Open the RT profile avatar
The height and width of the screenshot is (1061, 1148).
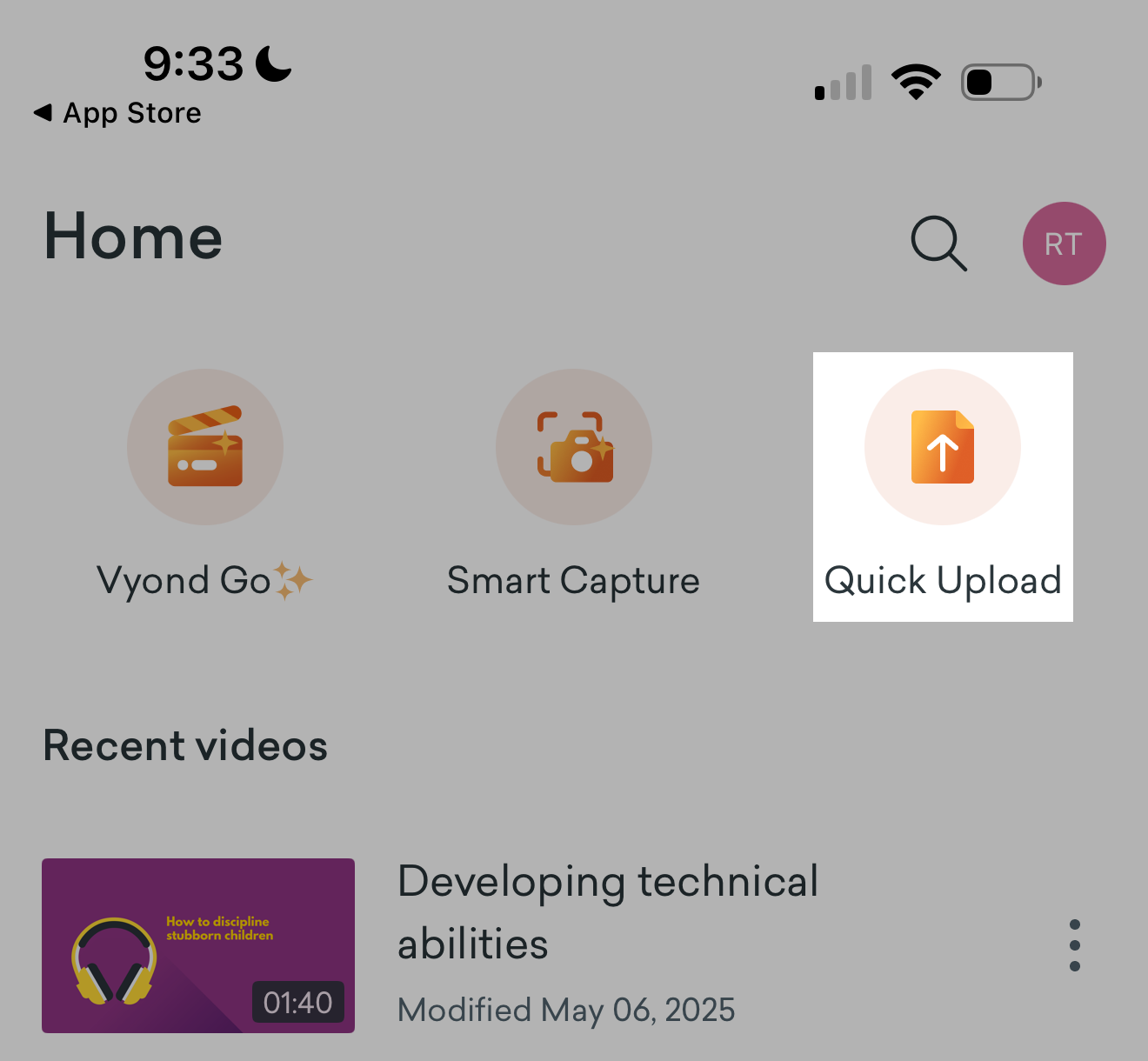coord(1064,244)
